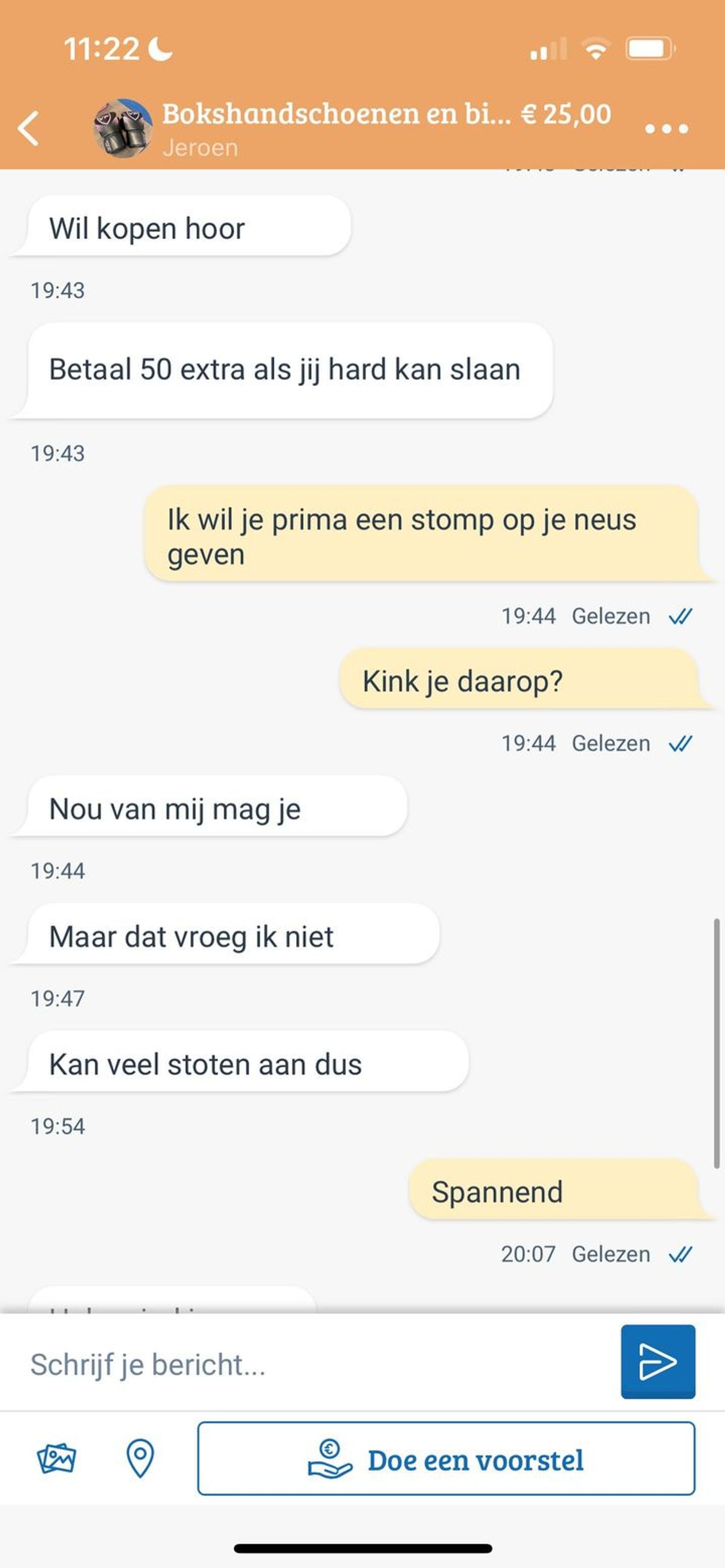Image resolution: width=725 pixels, height=1568 pixels.
Task: Go back using the header arrow
Action: coord(28,129)
